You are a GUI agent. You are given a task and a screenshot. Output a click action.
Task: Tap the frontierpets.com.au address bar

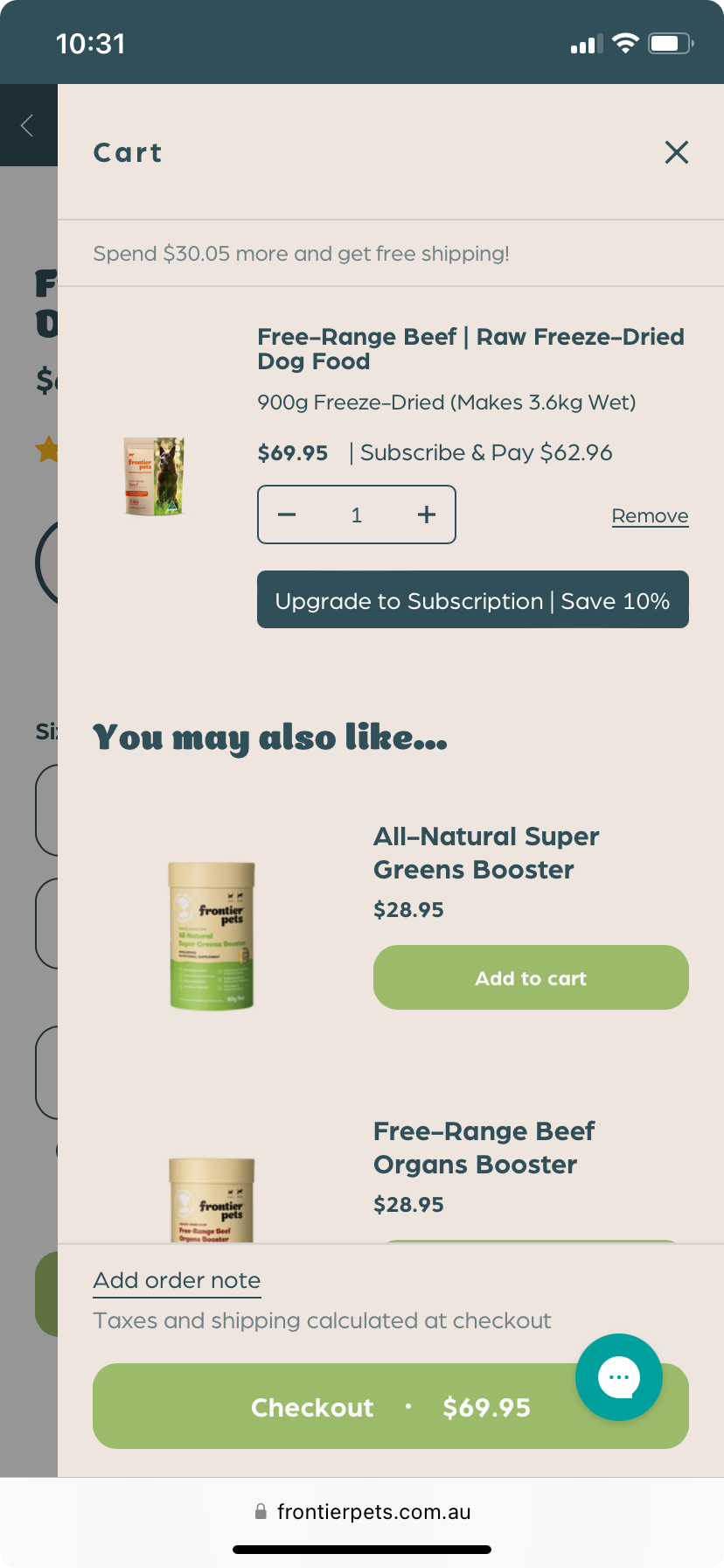click(362, 1511)
